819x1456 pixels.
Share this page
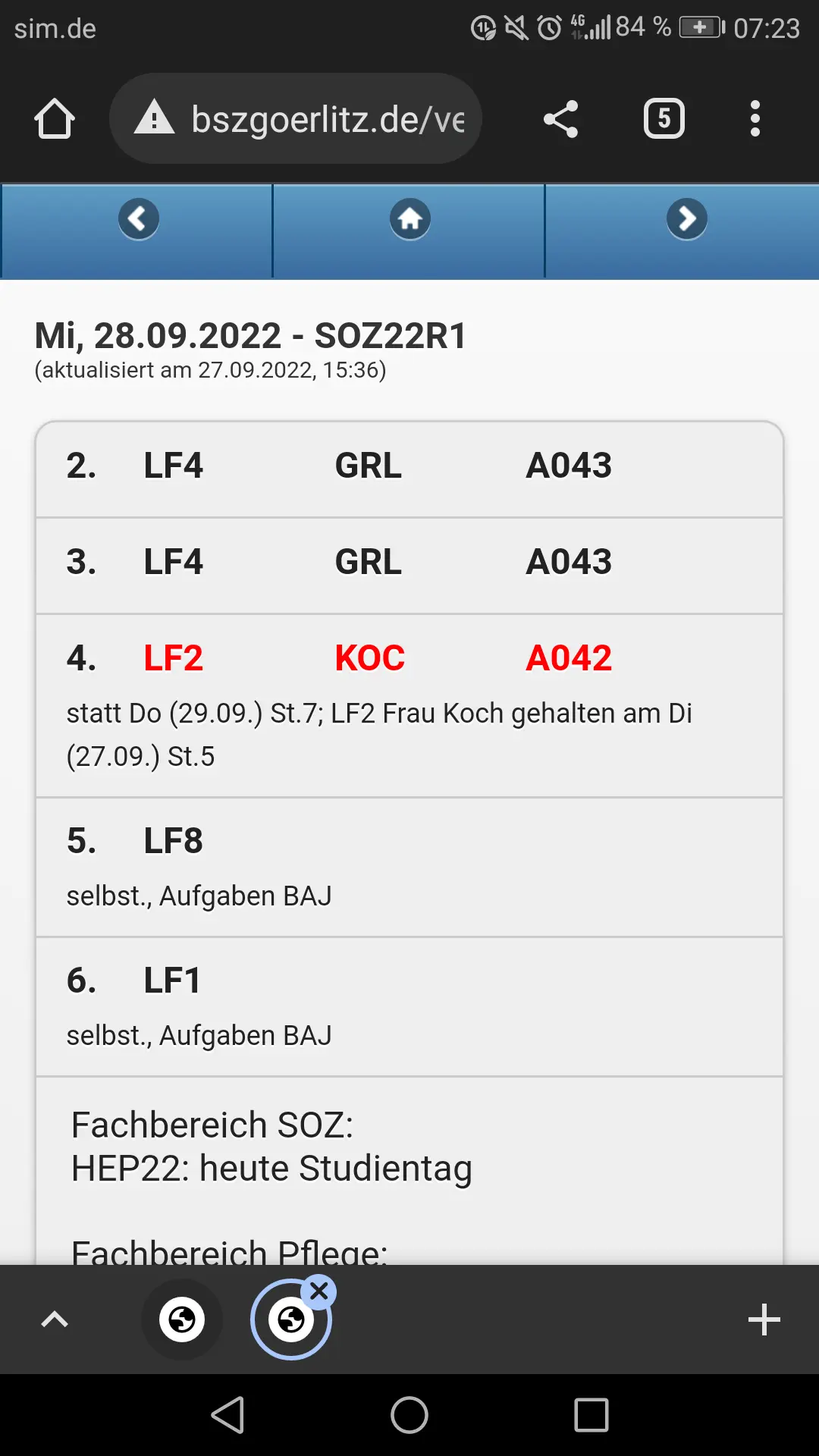[x=561, y=119]
